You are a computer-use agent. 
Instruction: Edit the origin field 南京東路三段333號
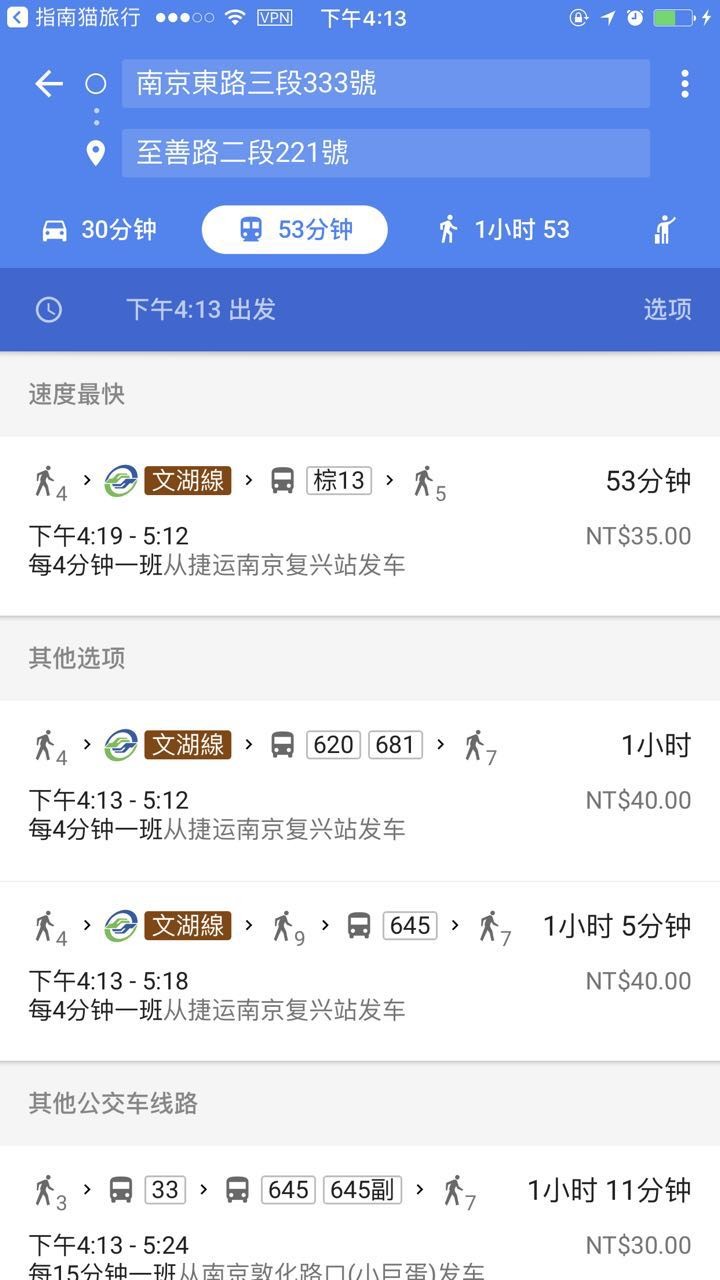point(386,84)
